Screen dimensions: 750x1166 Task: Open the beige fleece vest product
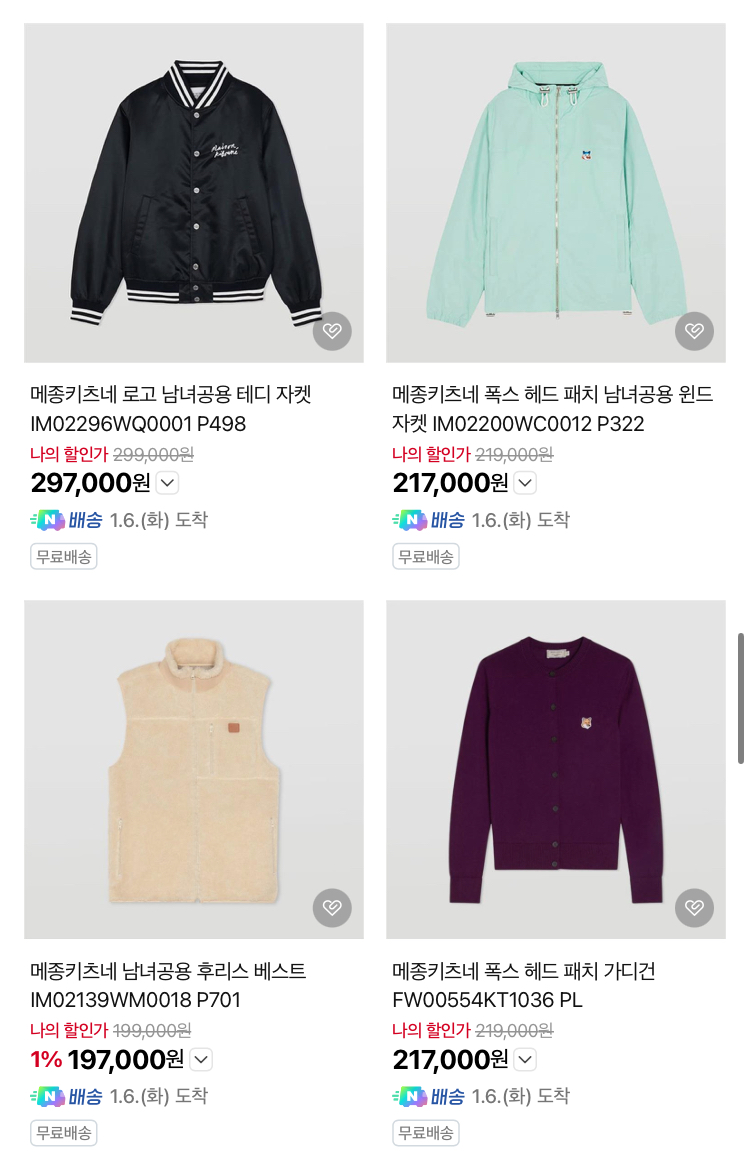click(x=194, y=769)
